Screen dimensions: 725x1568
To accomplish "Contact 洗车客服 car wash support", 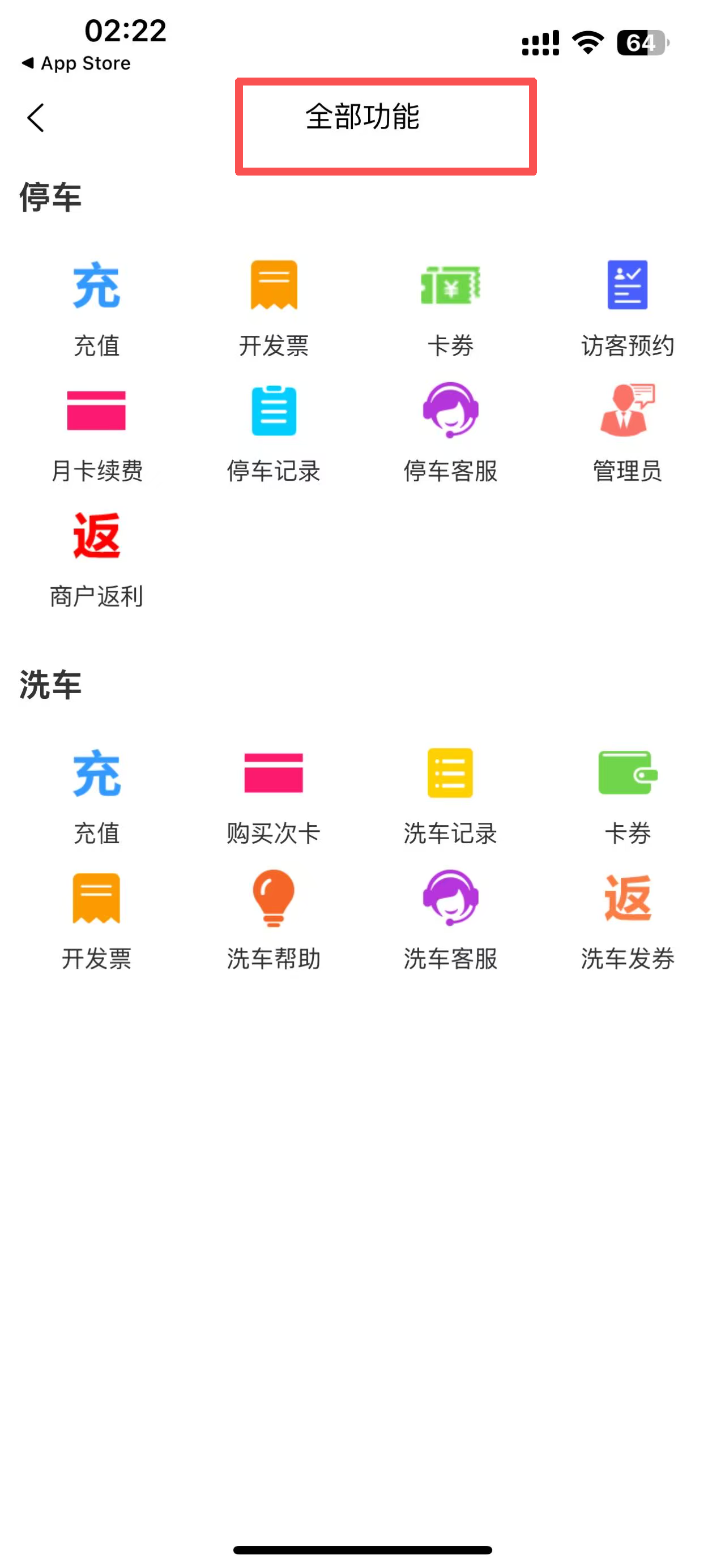I will (450, 920).
